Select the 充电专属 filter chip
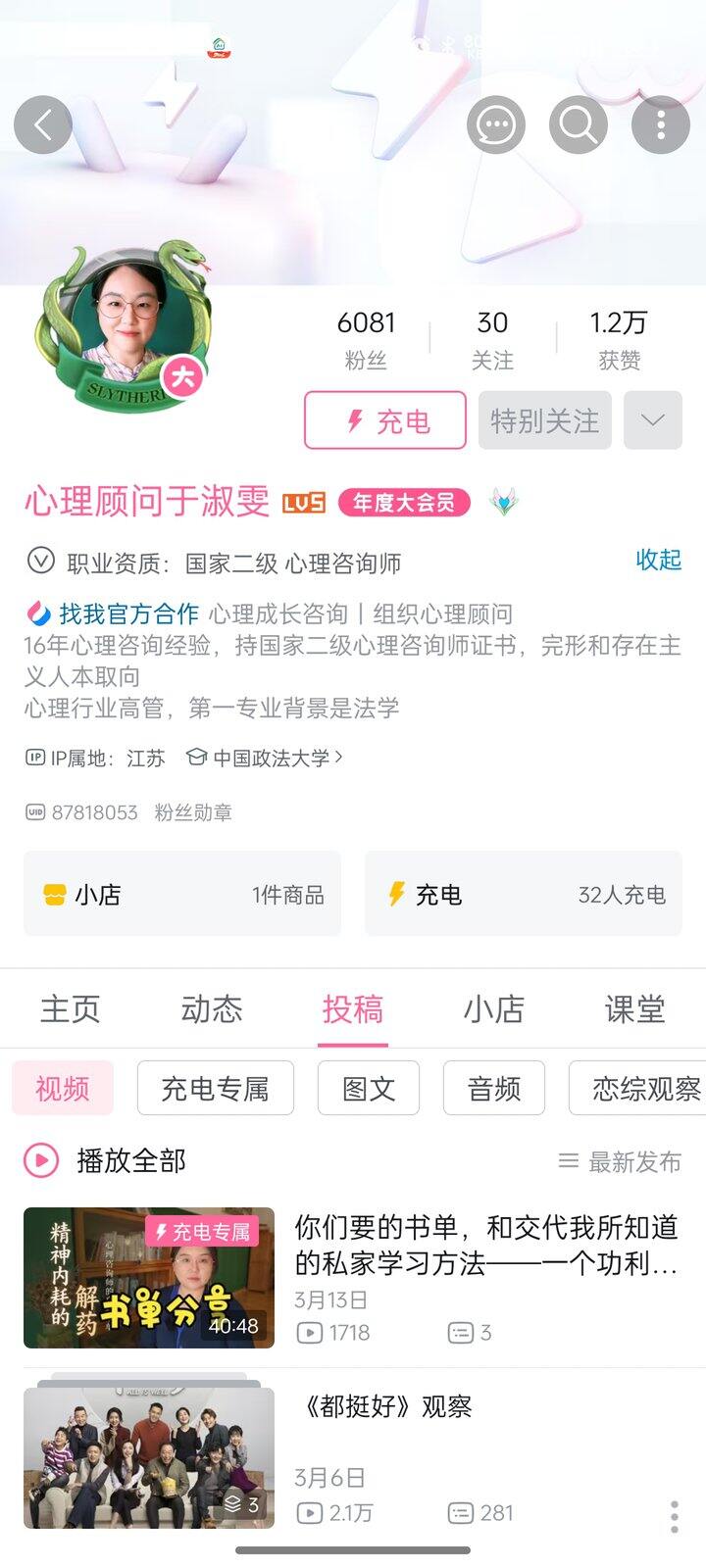706x1568 pixels. [x=215, y=1089]
